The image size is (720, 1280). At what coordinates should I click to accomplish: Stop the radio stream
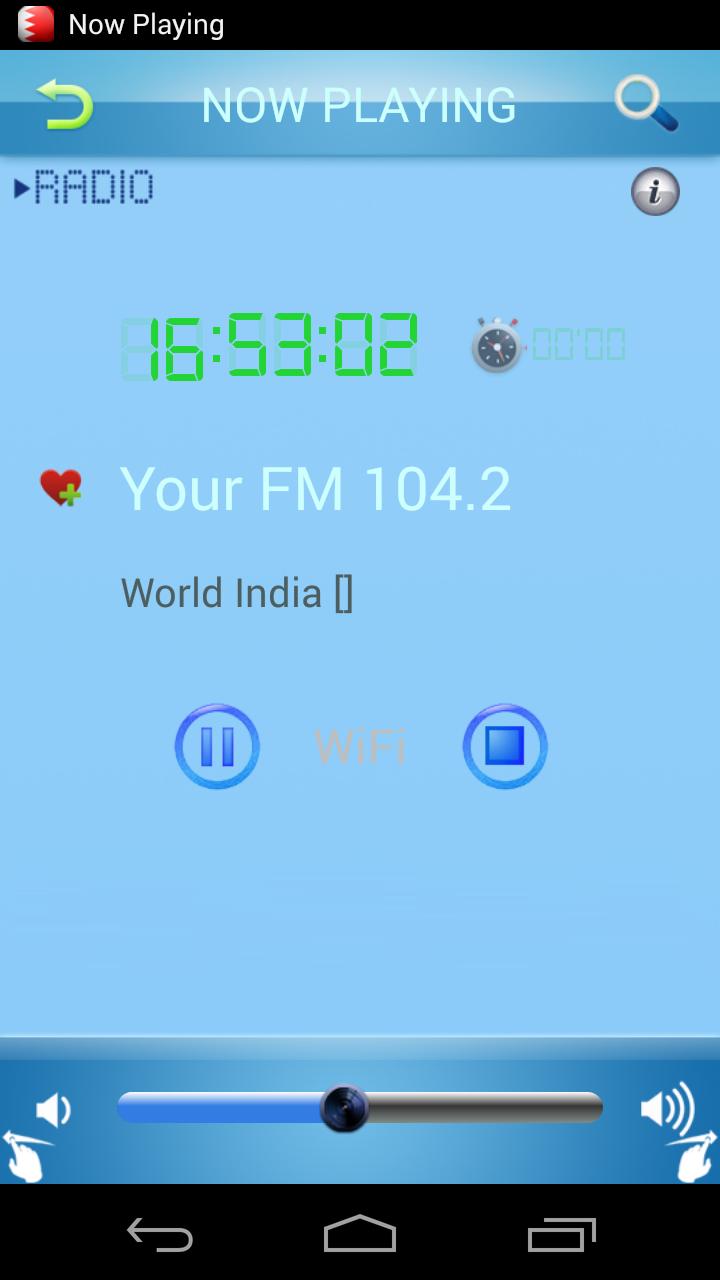[505, 746]
